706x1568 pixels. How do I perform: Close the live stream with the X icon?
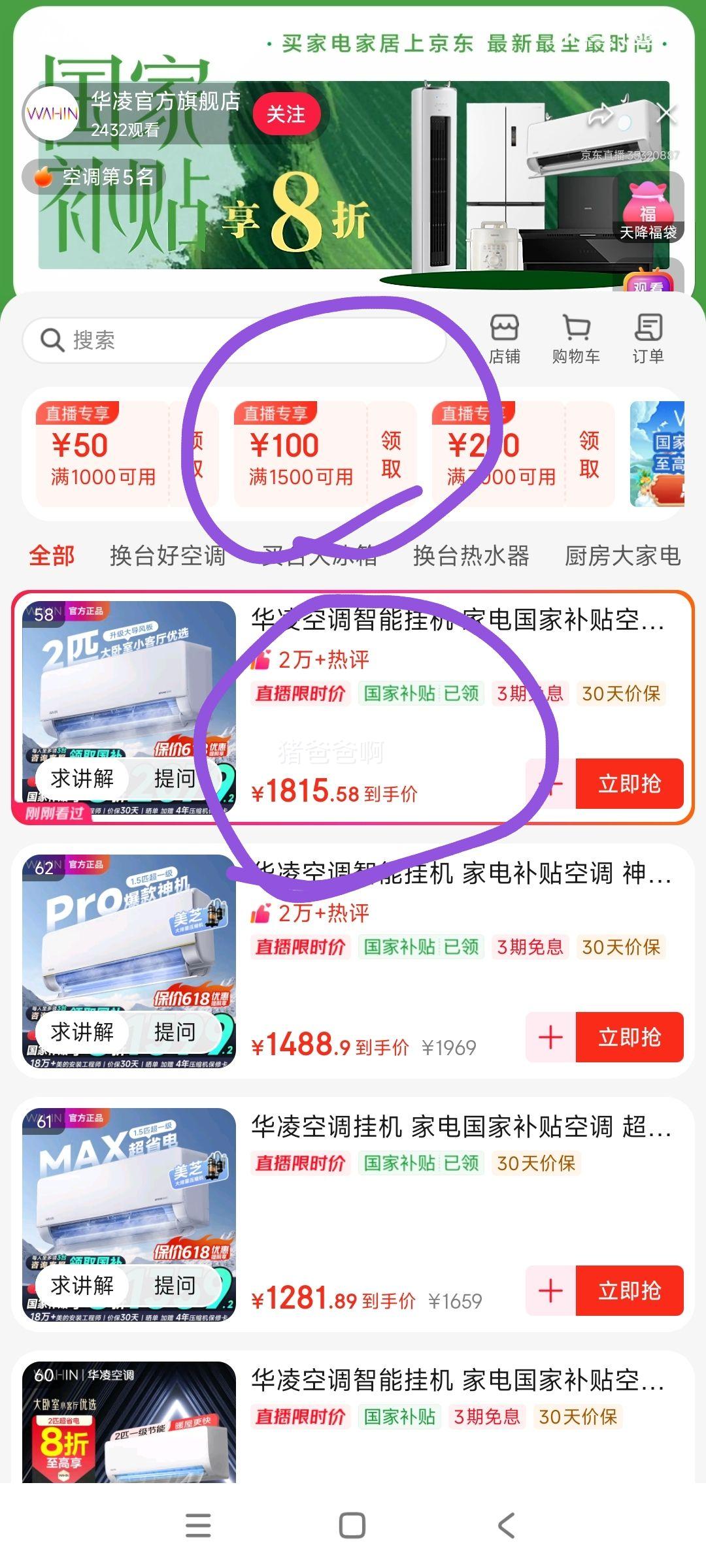click(x=667, y=114)
